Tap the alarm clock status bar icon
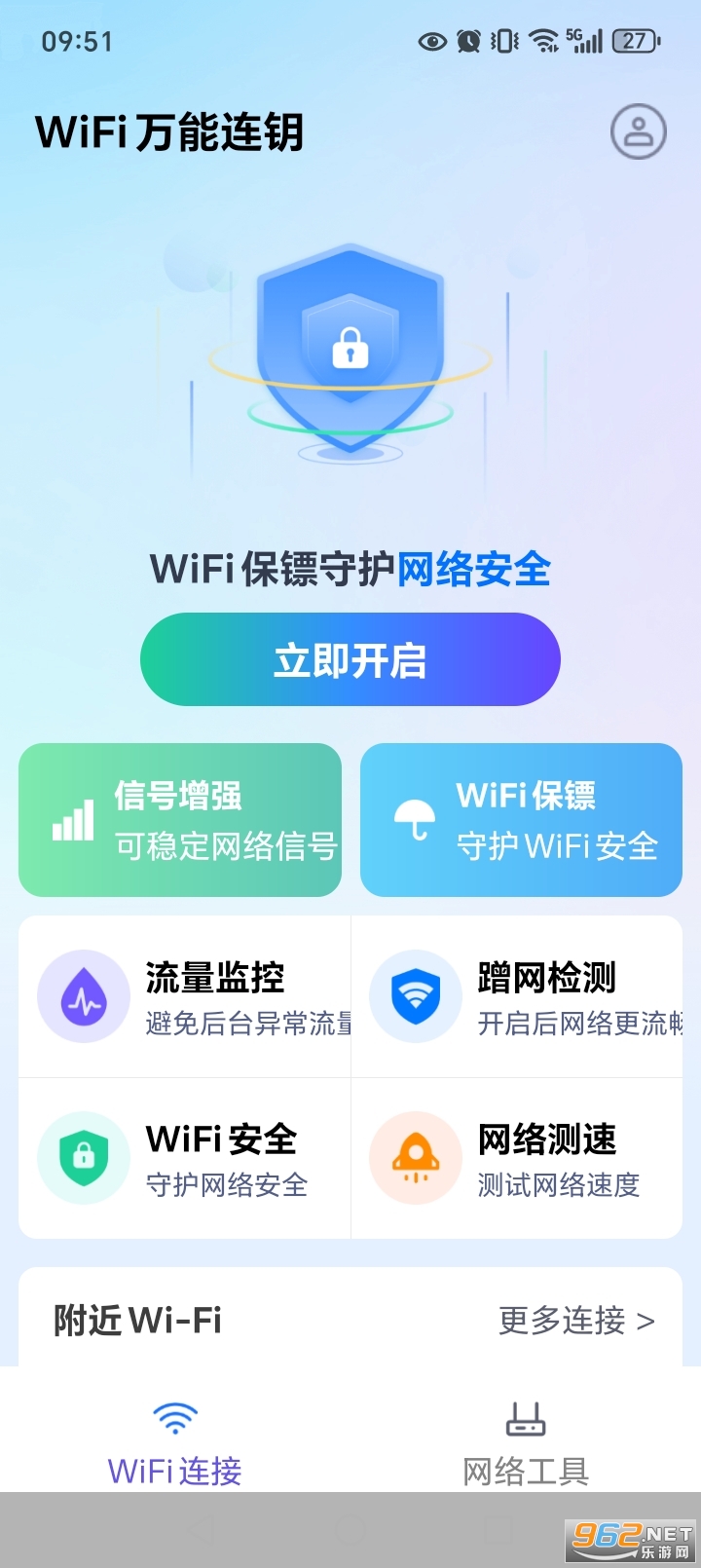The height and width of the screenshot is (1568, 701). (x=467, y=41)
